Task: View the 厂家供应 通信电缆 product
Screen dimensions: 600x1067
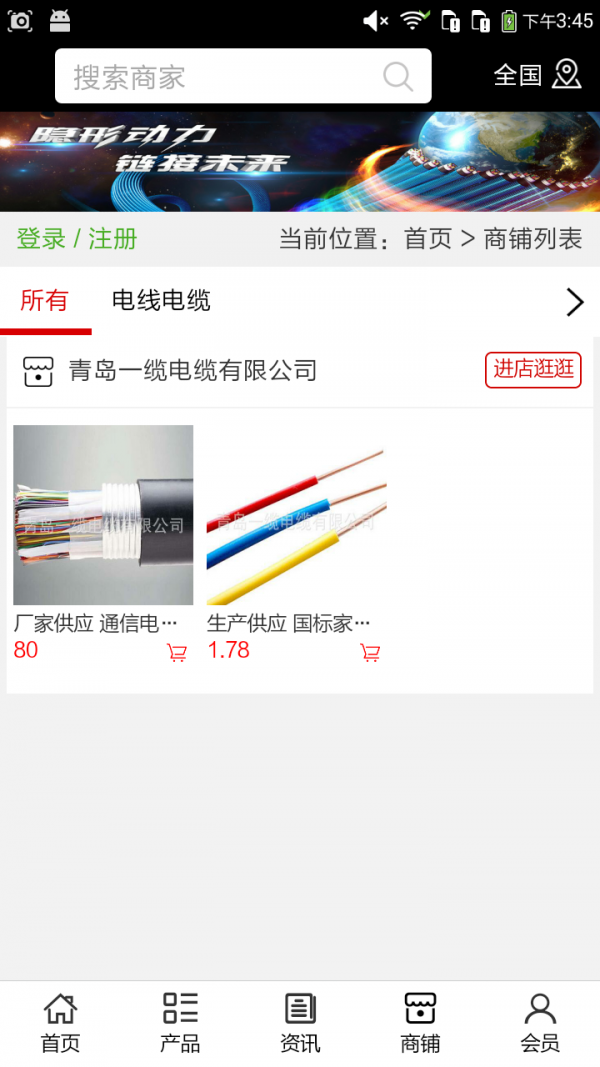Action: pyautogui.click(x=103, y=515)
